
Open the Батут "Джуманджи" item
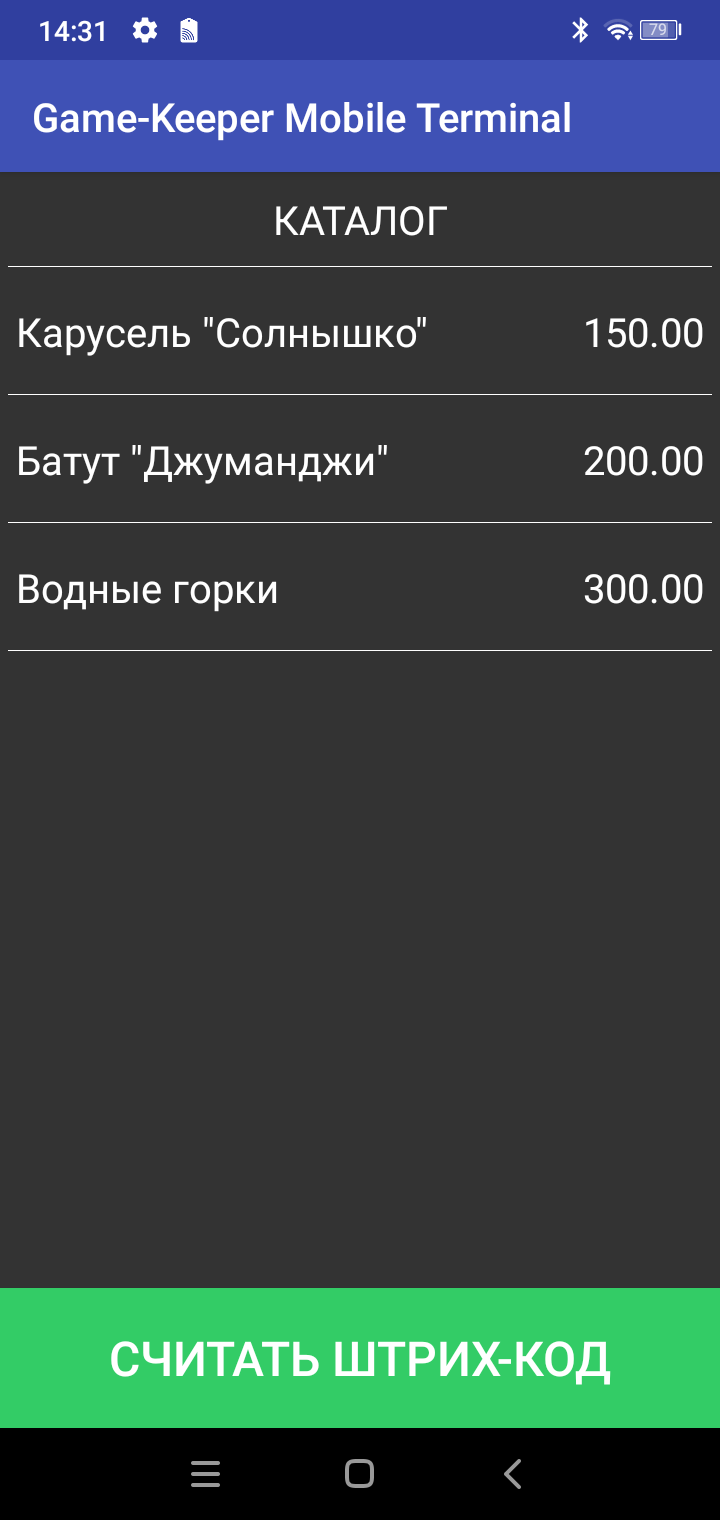(x=360, y=460)
